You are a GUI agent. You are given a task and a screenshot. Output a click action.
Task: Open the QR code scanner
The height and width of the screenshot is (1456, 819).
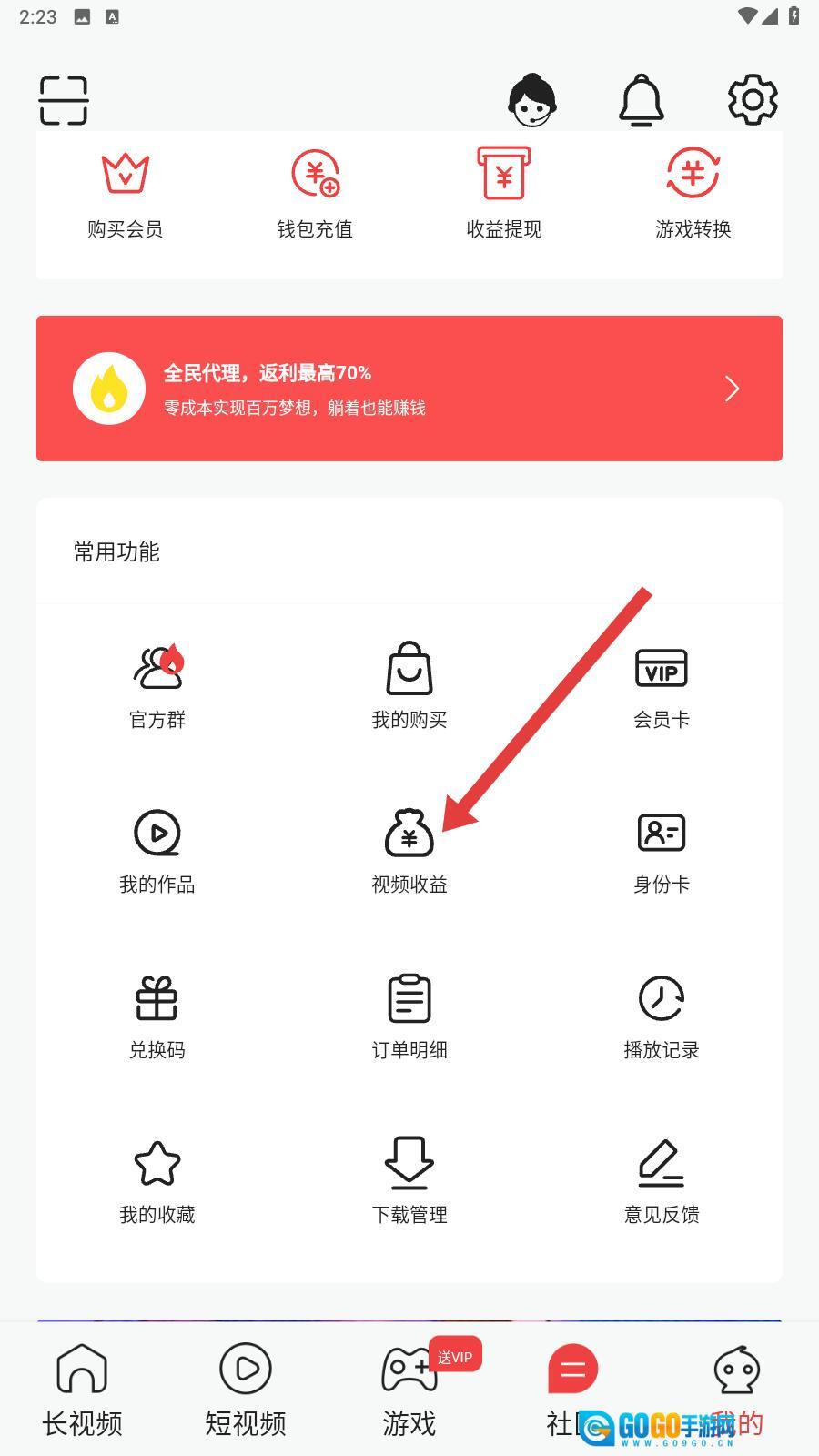point(64,100)
